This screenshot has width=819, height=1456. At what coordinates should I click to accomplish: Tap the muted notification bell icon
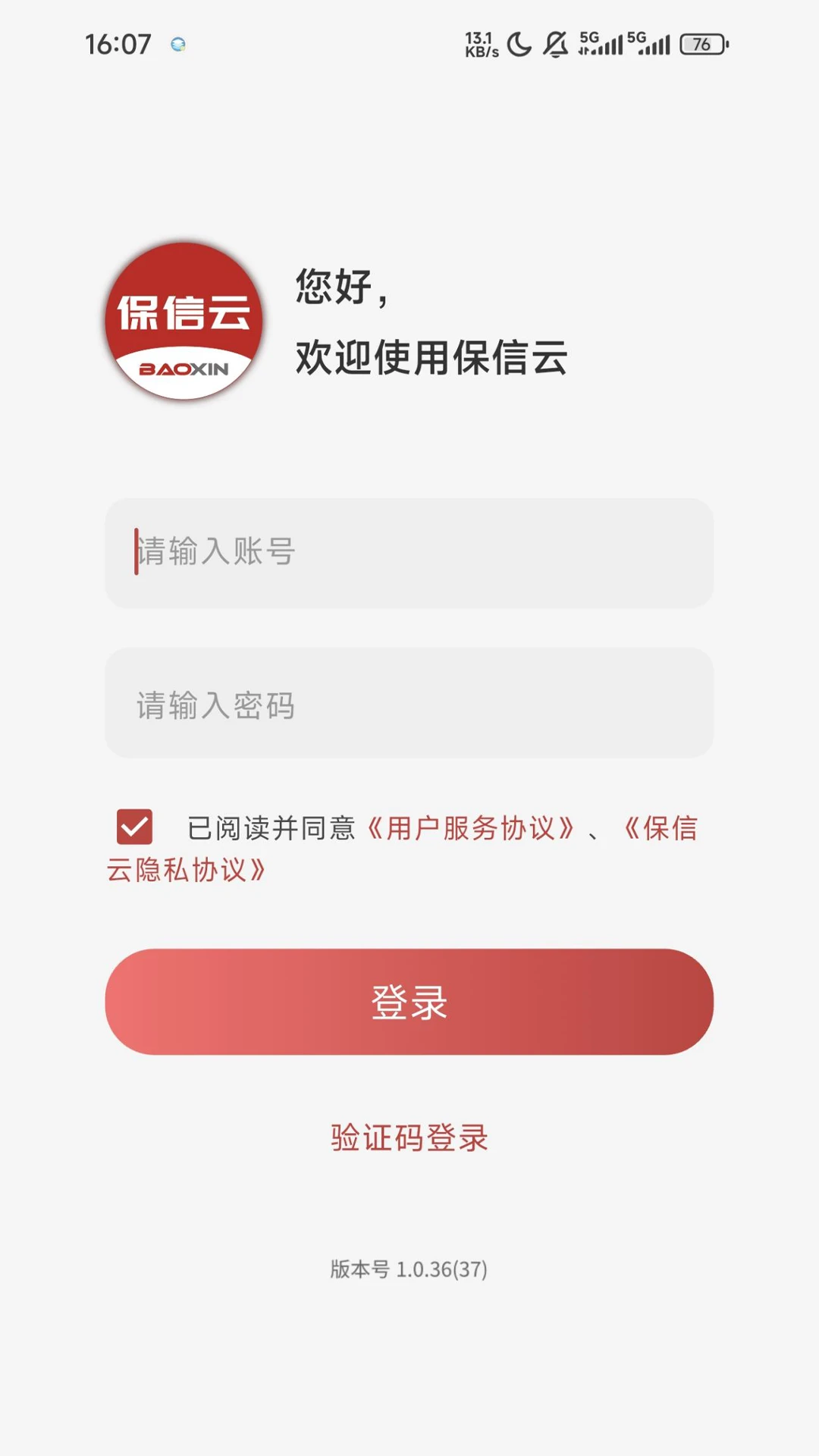coord(556,45)
